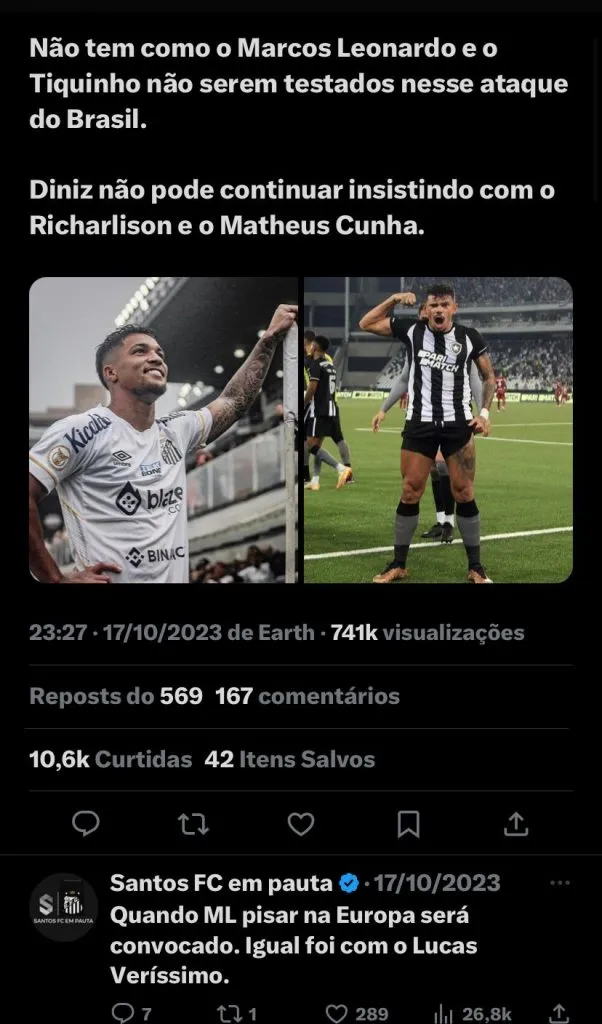
Task: Open the Santos player photo in the post
Action: coord(163,430)
